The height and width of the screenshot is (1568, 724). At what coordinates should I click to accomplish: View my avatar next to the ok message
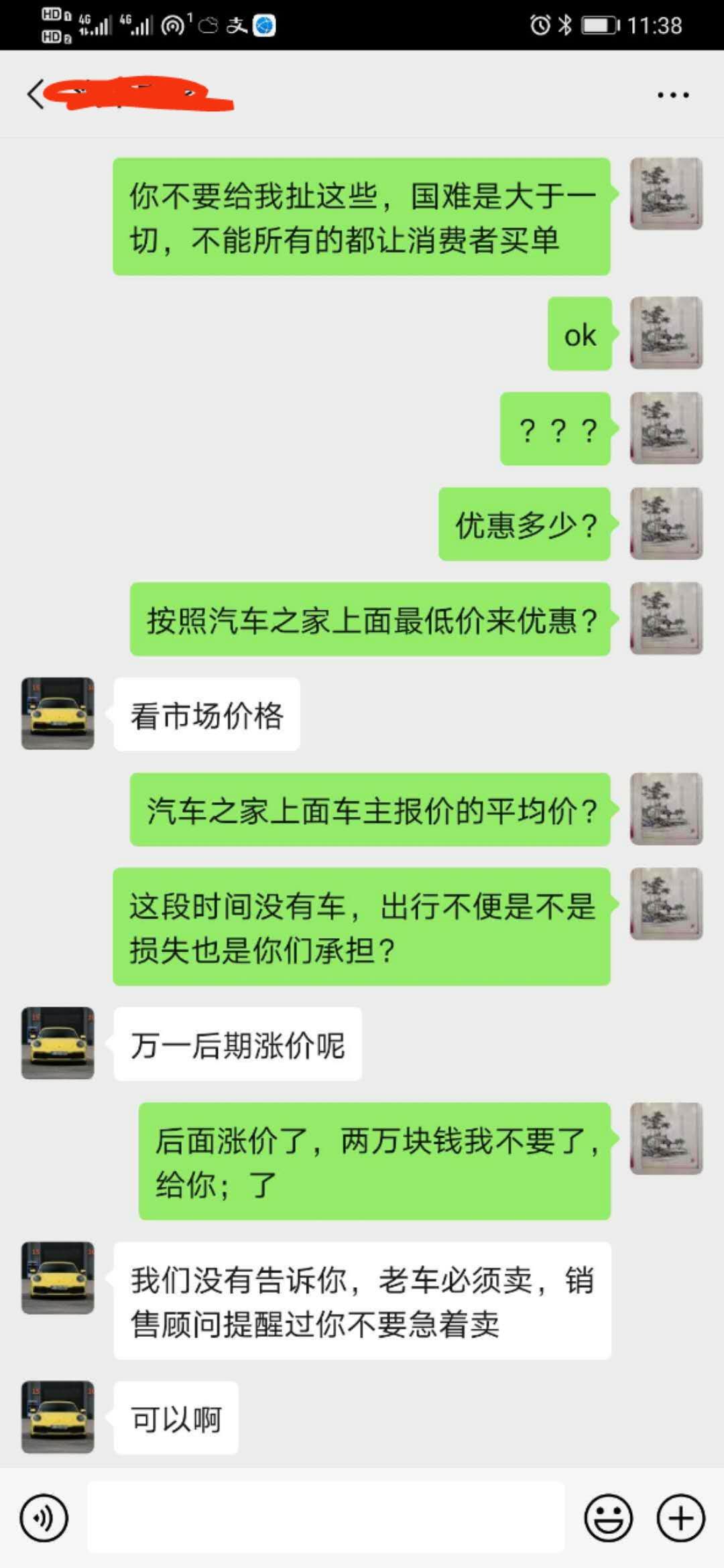(666, 333)
